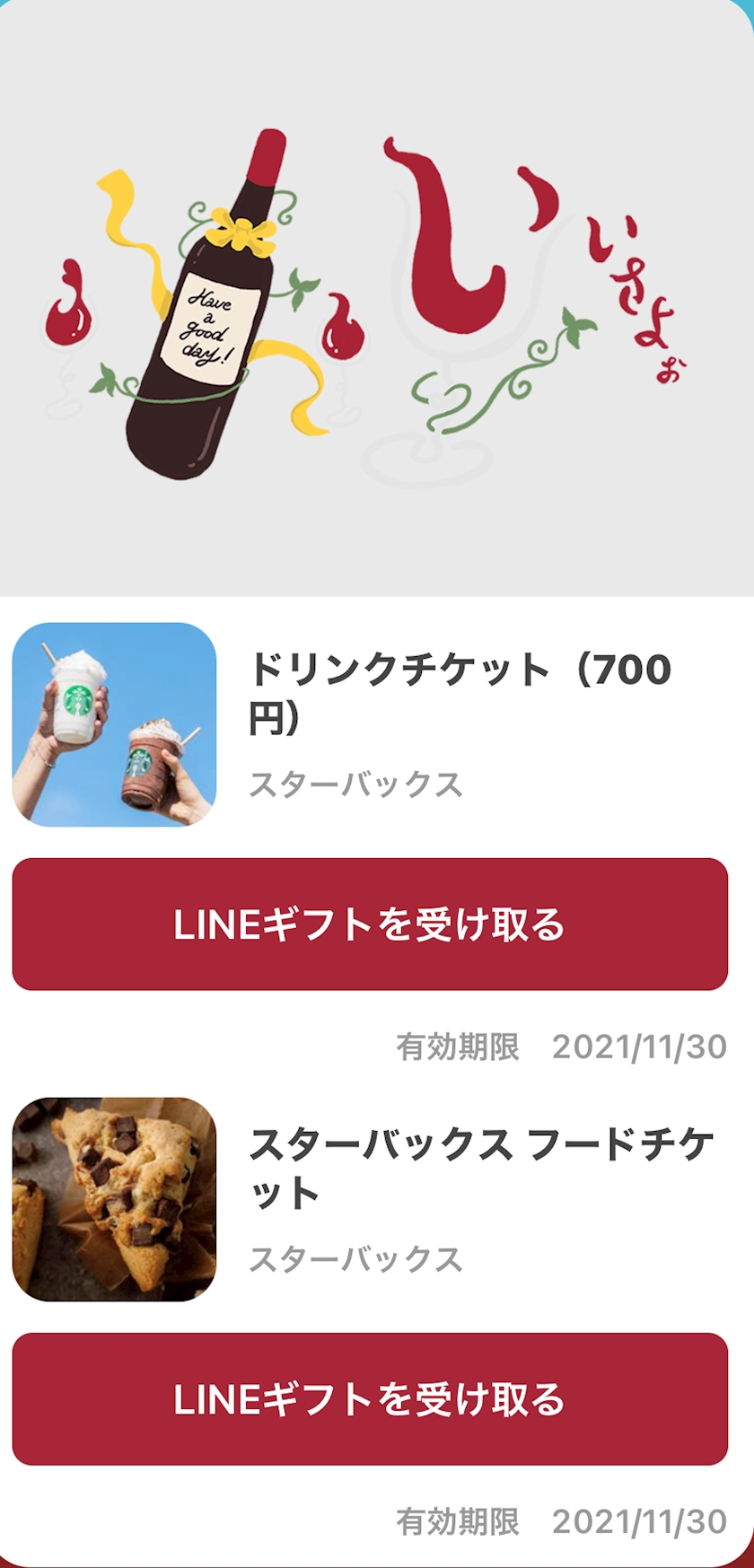
Task: Receive the LINE gift for the 700-yen drink ticket
Action: click(x=370, y=924)
